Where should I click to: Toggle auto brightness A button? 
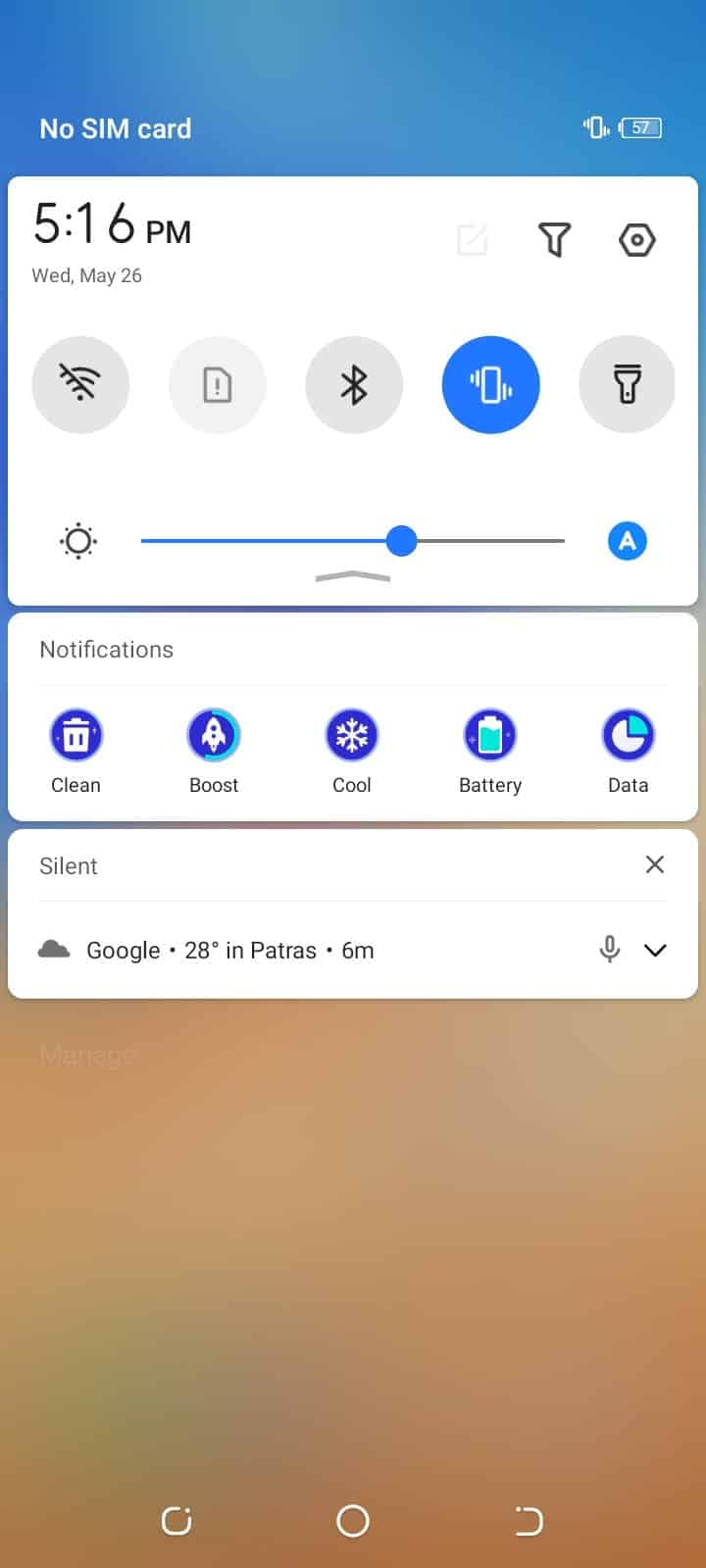click(x=628, y=541)
